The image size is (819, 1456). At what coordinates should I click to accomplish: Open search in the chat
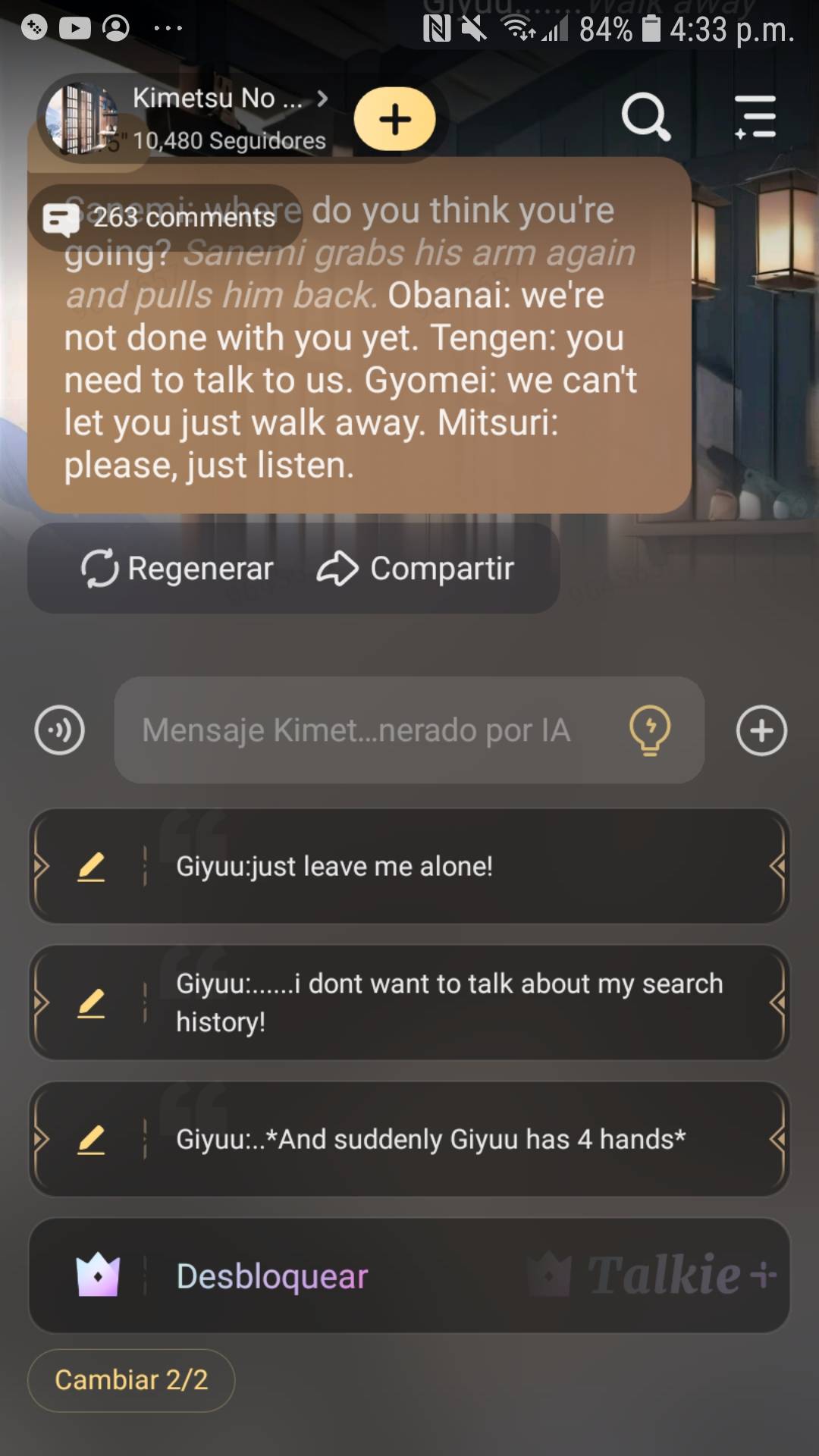tap(645, 118)
